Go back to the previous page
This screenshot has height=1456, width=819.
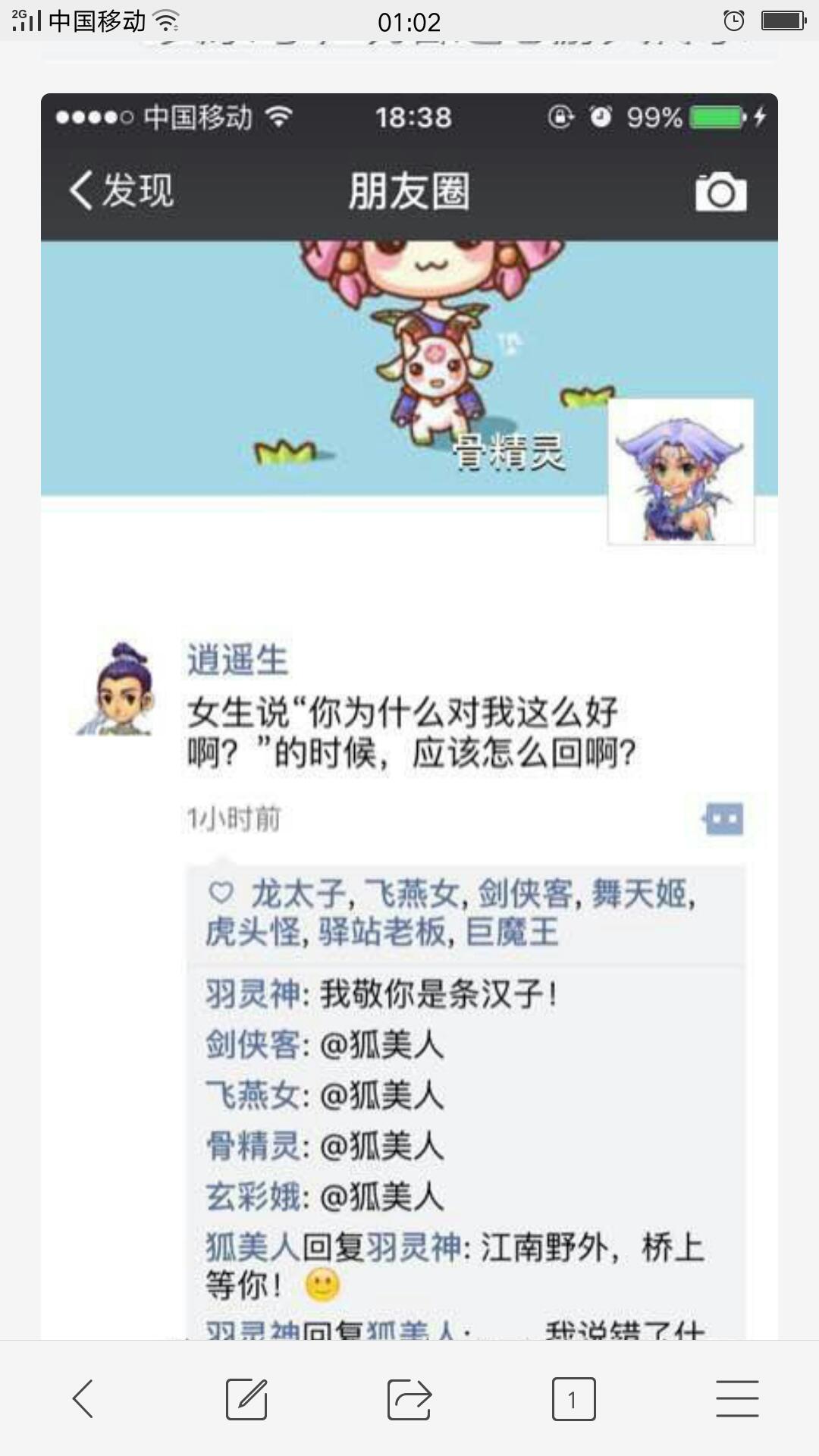tap(83, 1398)
